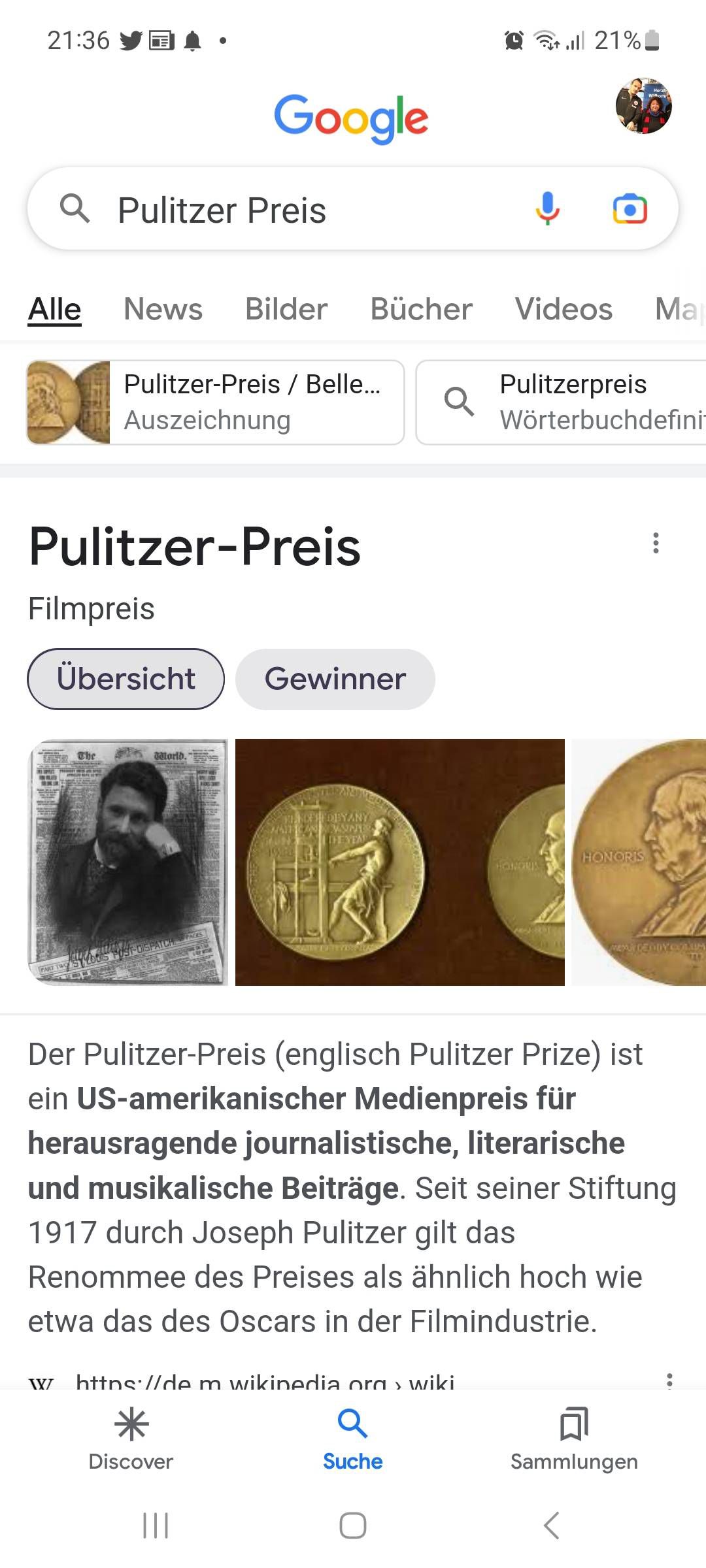Open Google Lens camera search
The image size is (706, 1568).
coord(630,209)
